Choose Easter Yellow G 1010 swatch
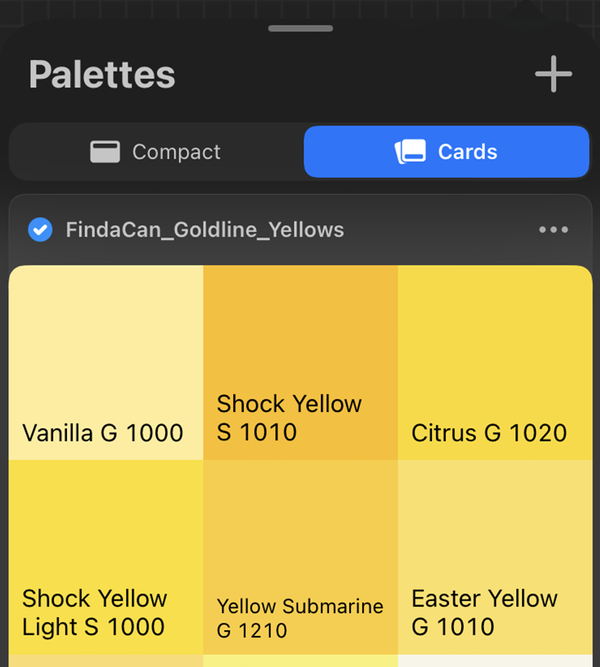The width and height of the screenshot is (600, 667). (x=495, y=557)
